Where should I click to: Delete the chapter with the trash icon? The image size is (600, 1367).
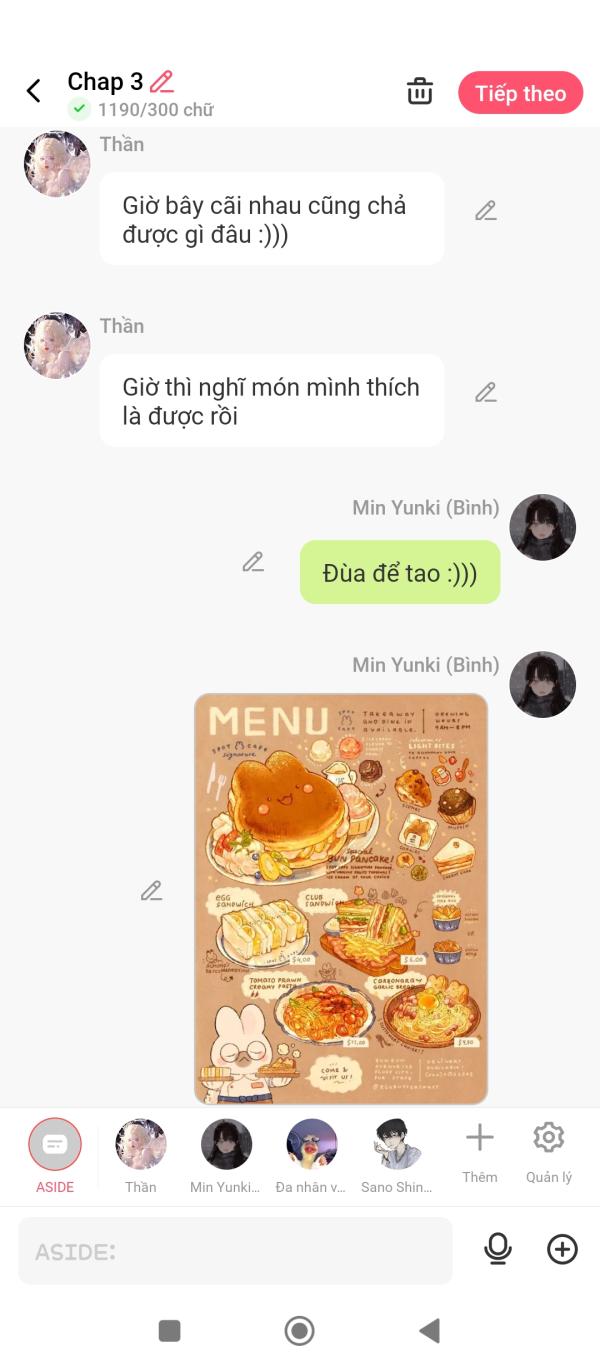point(420,91)
